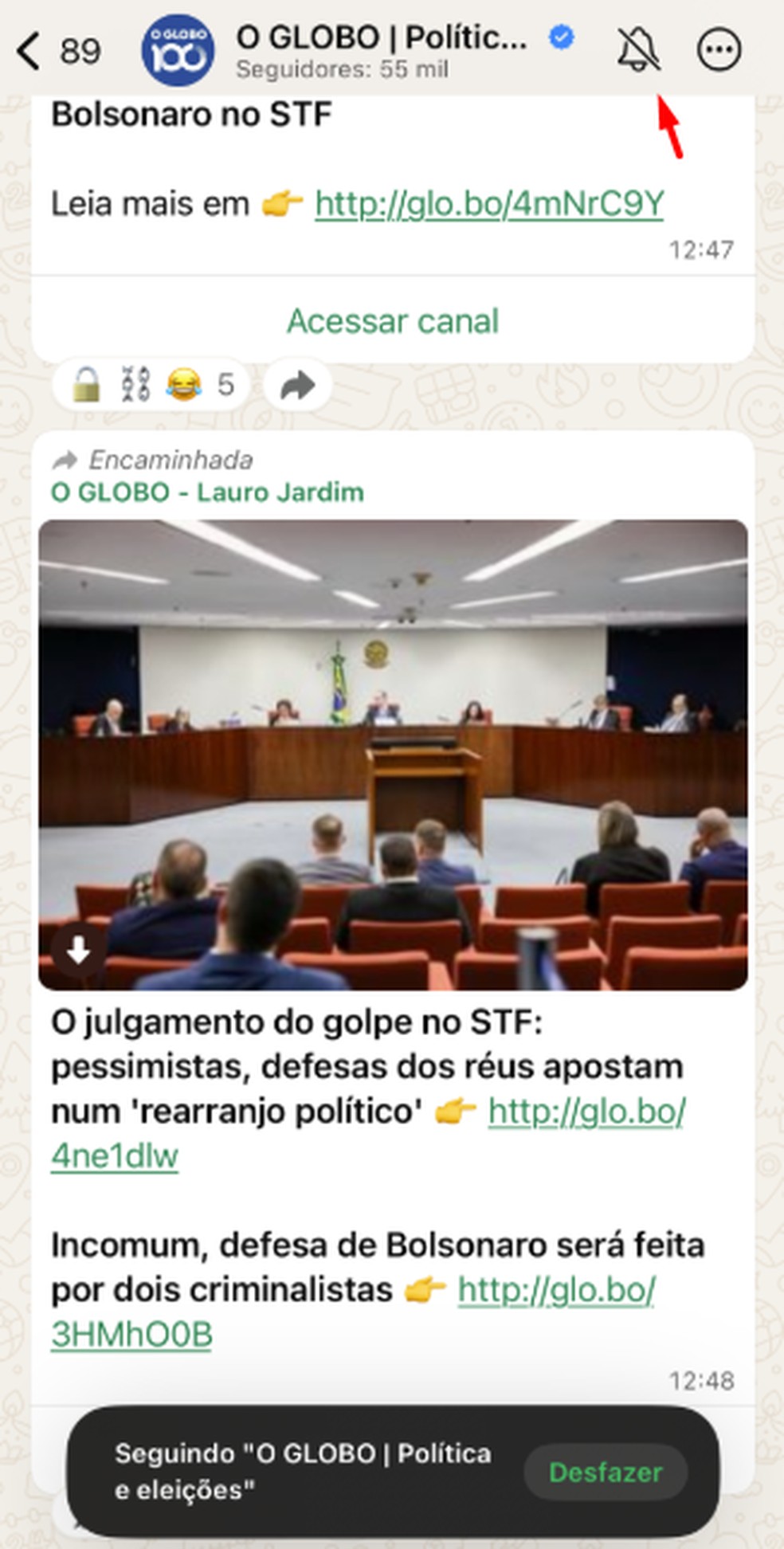Image resolution: width=784 pixels, height=1549 pixels.
Task: Unmute notifications via the crossed bell
Action: [x=639, y=48]
